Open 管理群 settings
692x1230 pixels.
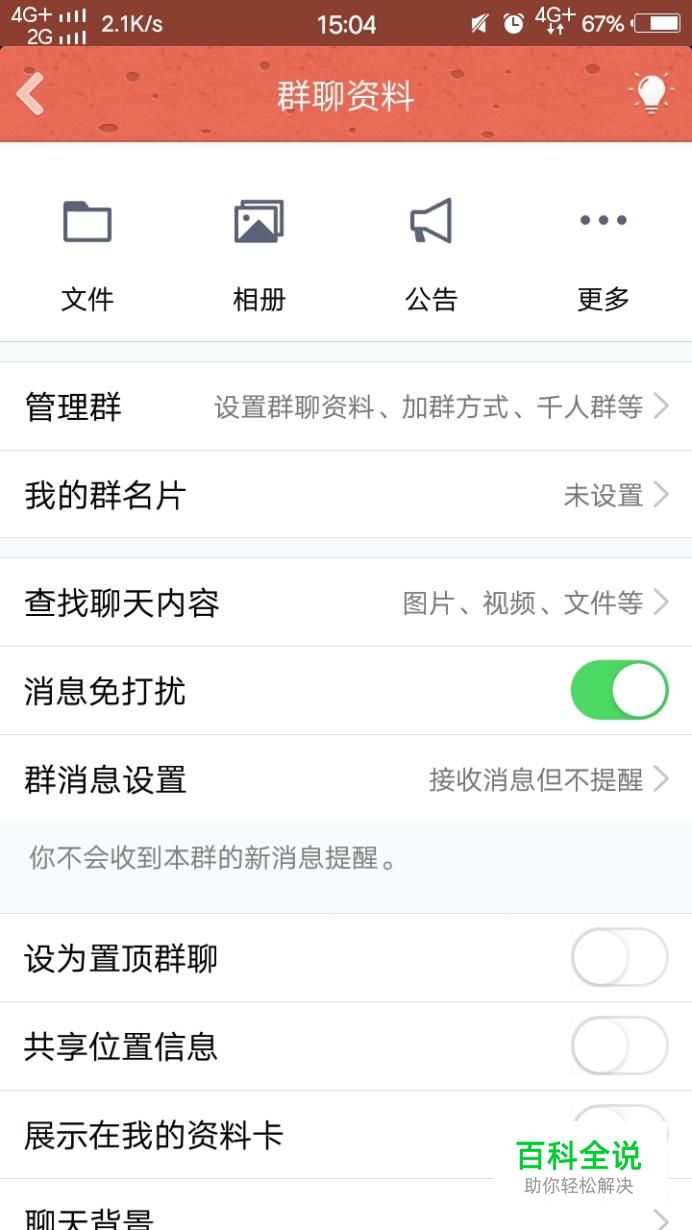pyautogui.click(x=346, y=407)
